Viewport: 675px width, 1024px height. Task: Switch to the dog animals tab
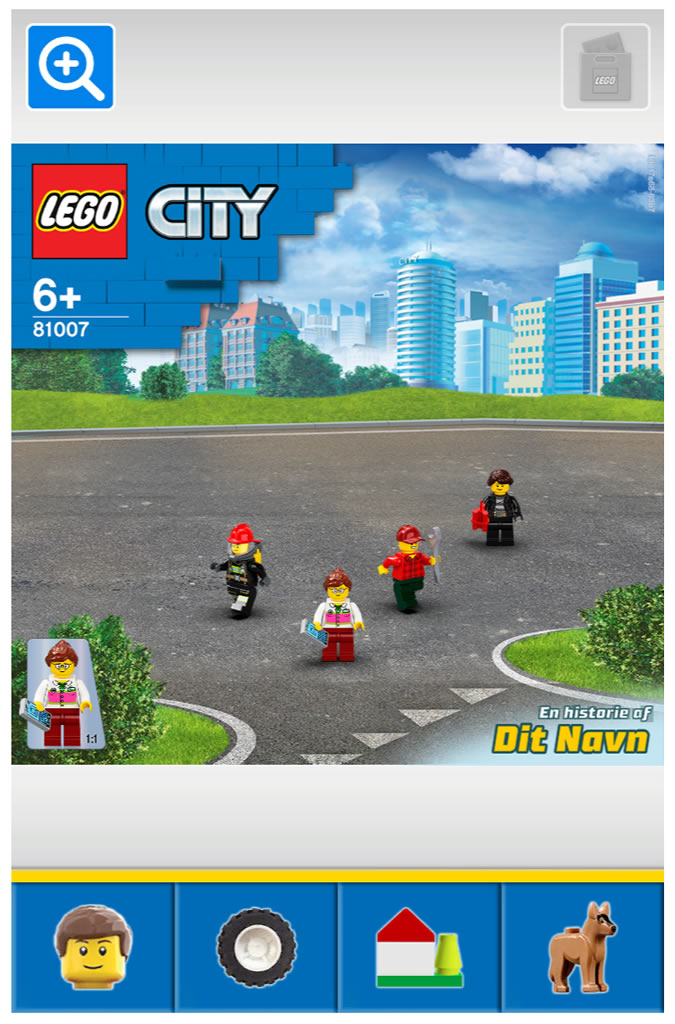coord(582,946)
